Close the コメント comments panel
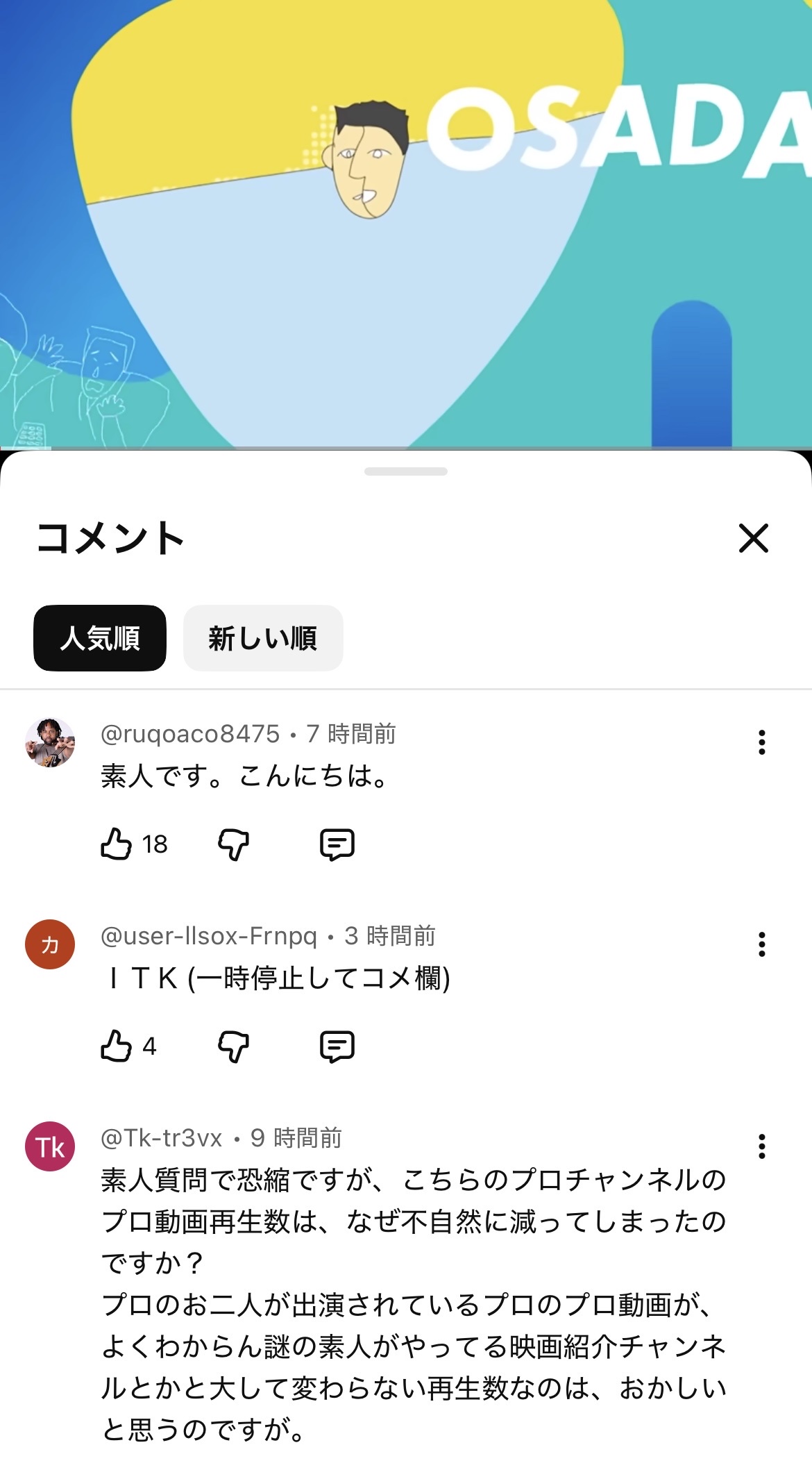 (753, 538)
